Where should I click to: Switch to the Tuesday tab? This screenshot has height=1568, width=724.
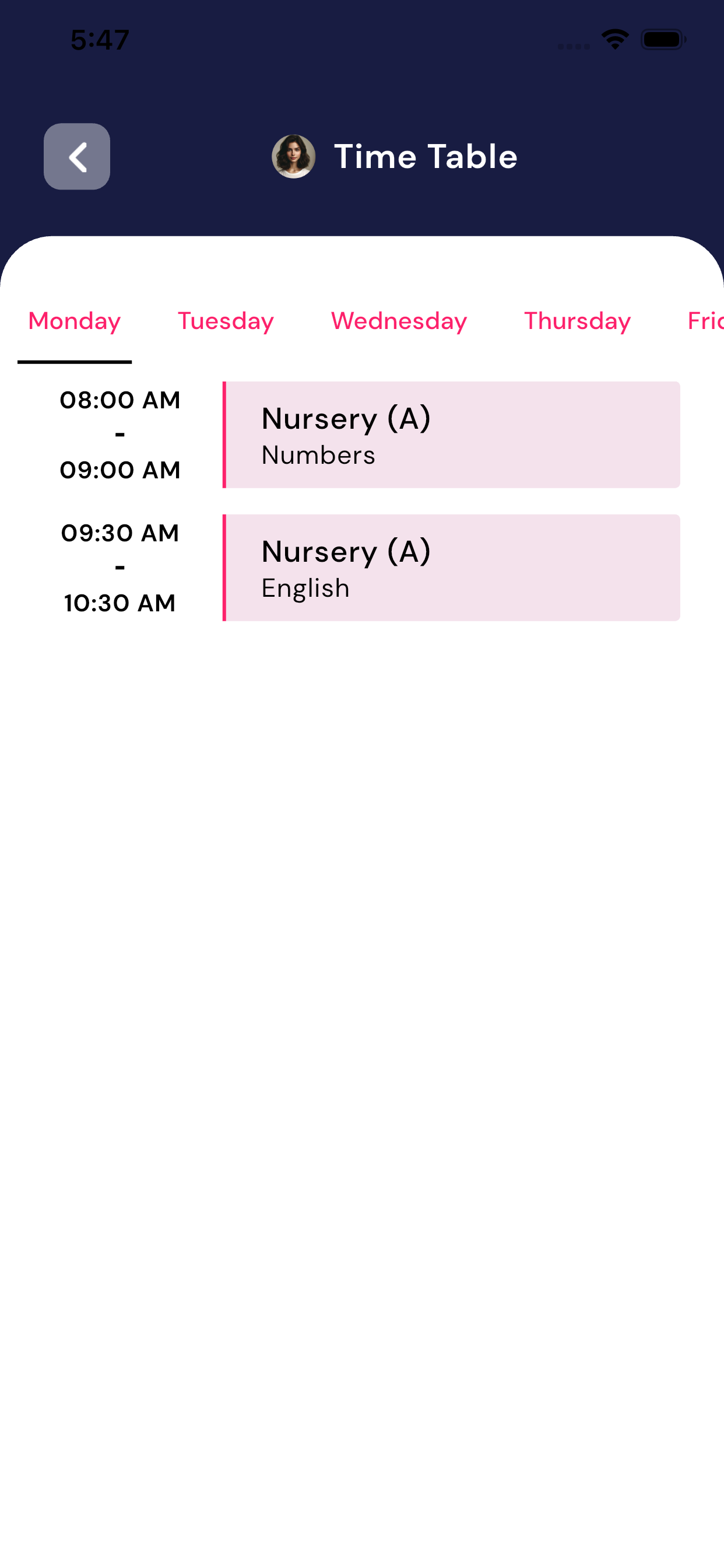click(x=226, y=321)
